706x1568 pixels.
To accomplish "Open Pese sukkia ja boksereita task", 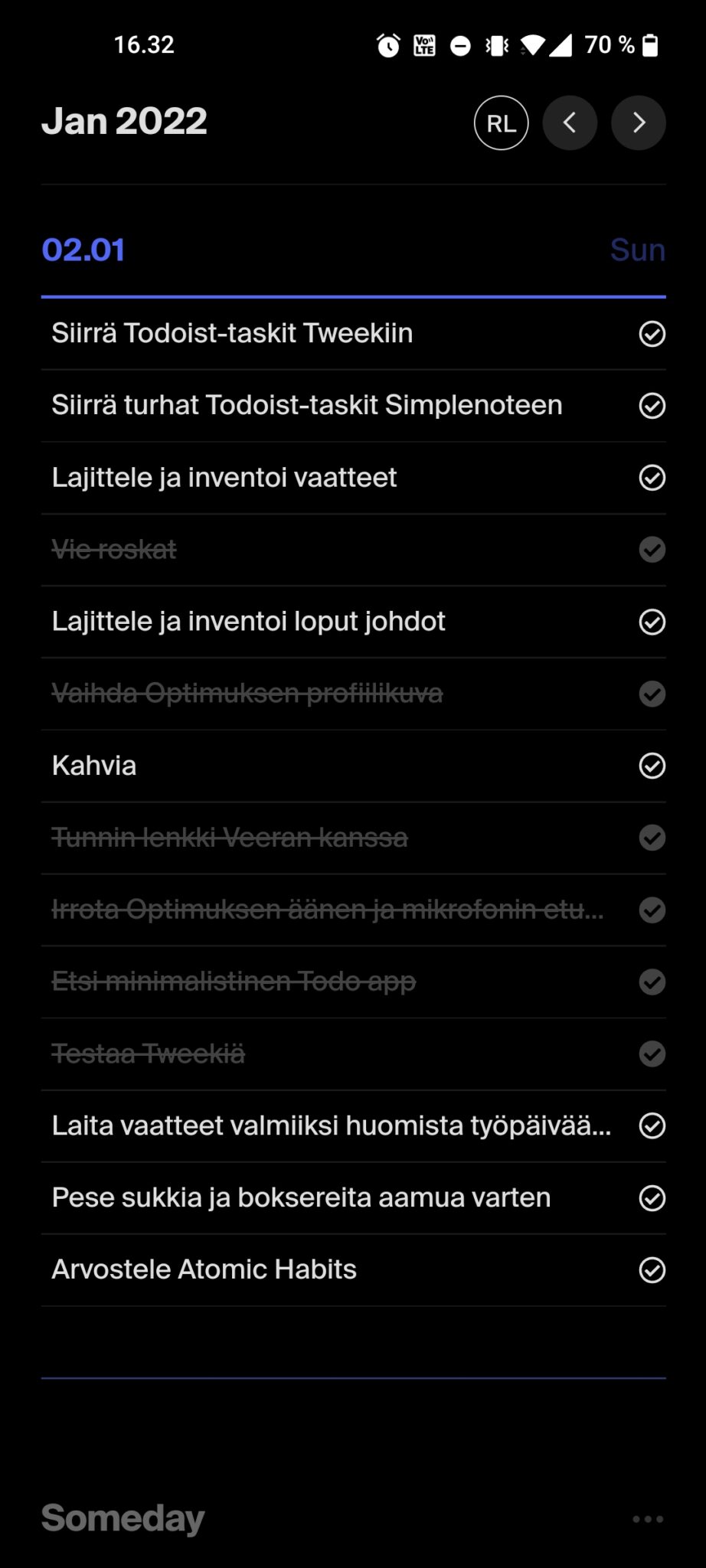I will tap(301, 1197).
